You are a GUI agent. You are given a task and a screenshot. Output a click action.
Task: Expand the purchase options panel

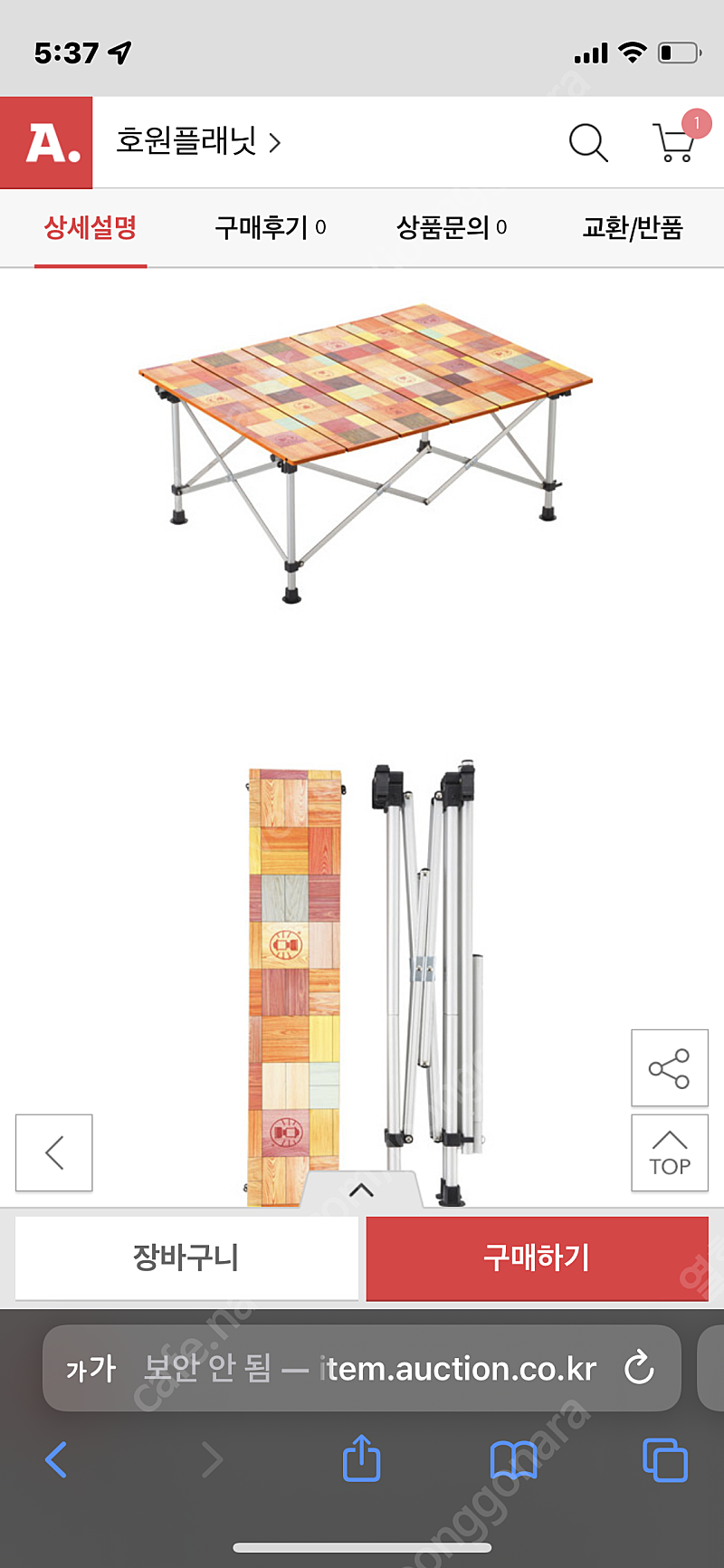click(x=361, y=1190)
